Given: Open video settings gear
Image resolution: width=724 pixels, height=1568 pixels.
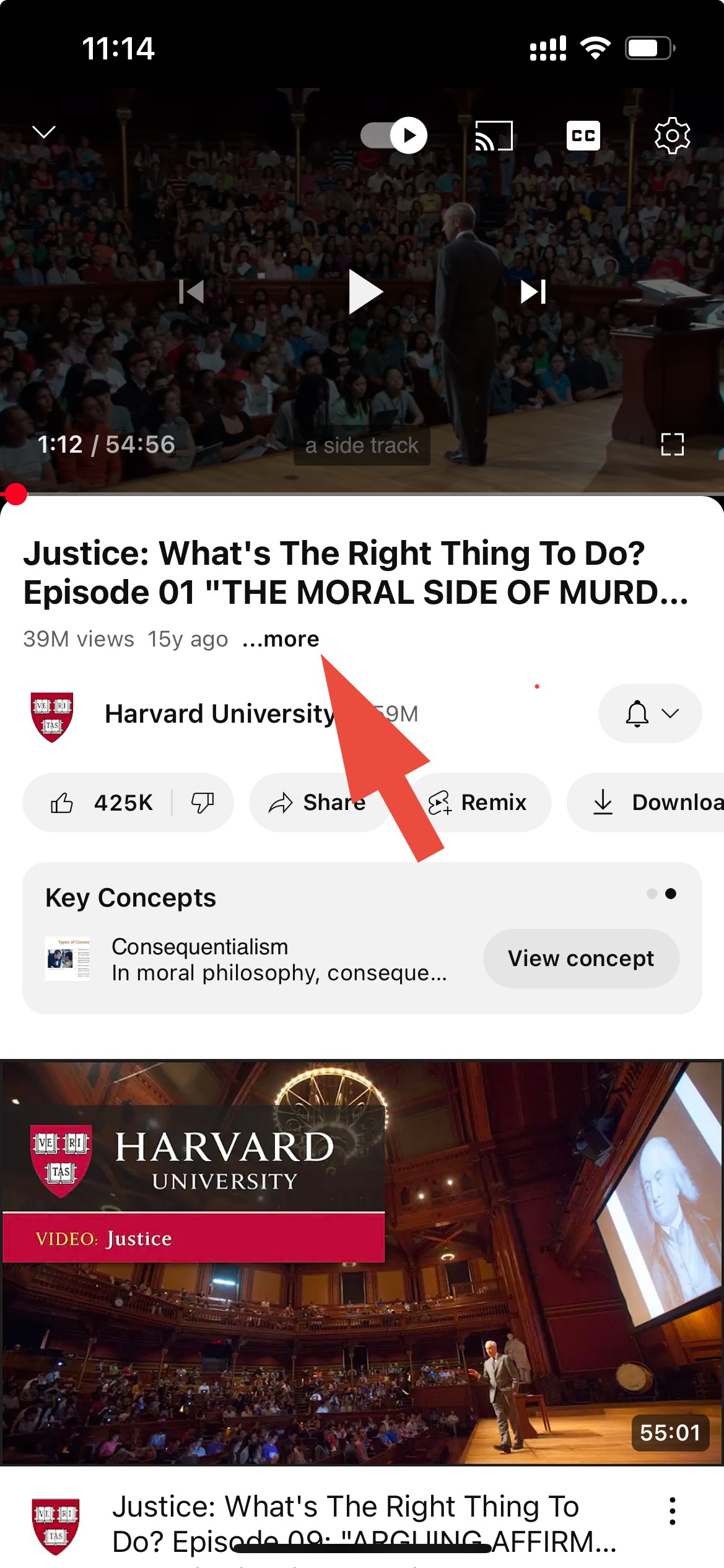Looking at the screenshot, I should (672, 135).
